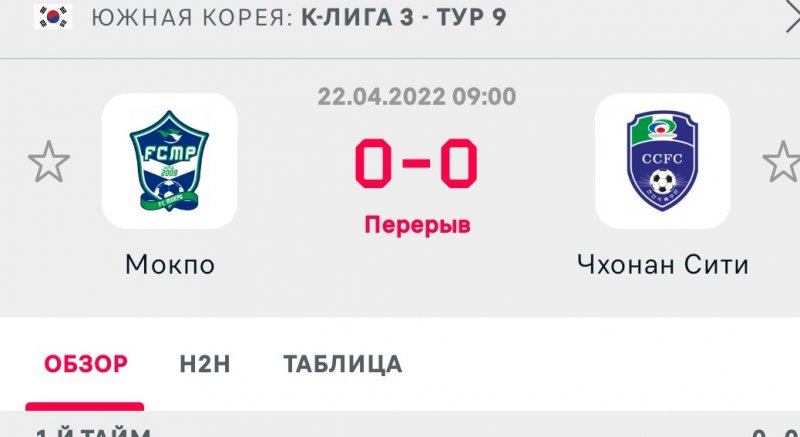Screen dimensions: 800x437
Task: Mark Чхонан Сити as a favorite team
Action: click(x=781, y=162)
